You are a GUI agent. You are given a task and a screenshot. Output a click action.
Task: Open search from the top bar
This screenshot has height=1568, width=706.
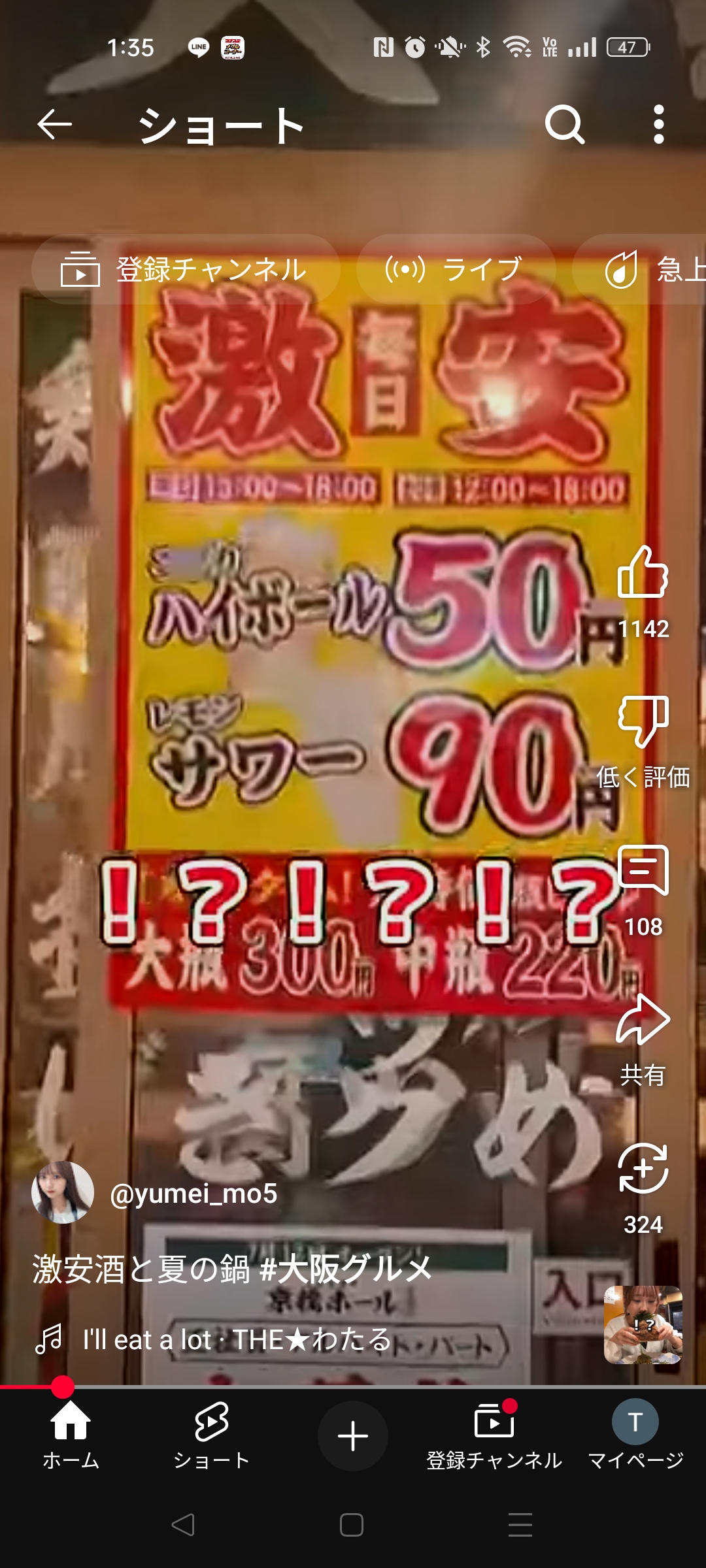coord(565,124)
